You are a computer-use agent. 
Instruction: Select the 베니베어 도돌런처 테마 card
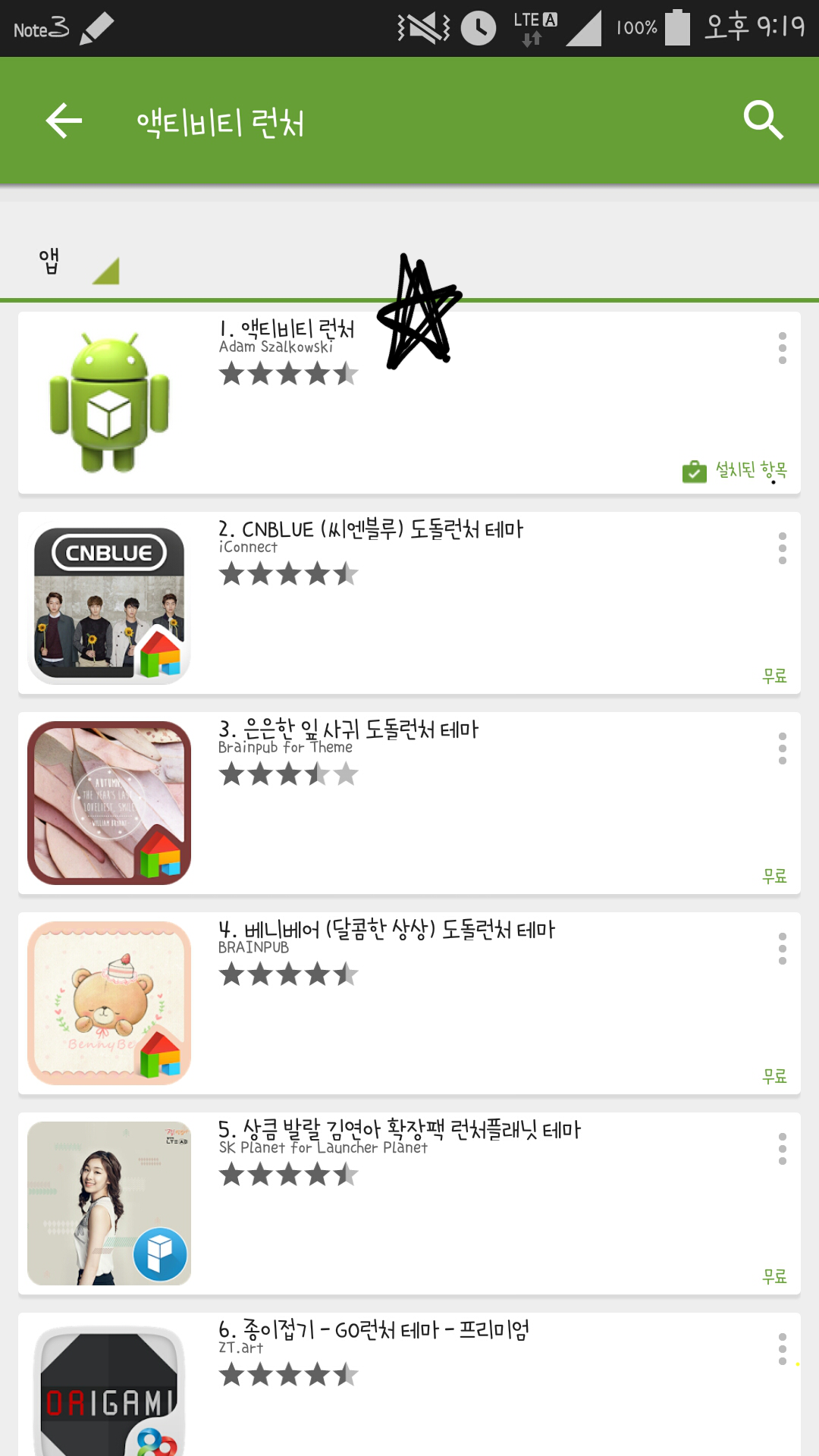click(x=409, y=1003)
